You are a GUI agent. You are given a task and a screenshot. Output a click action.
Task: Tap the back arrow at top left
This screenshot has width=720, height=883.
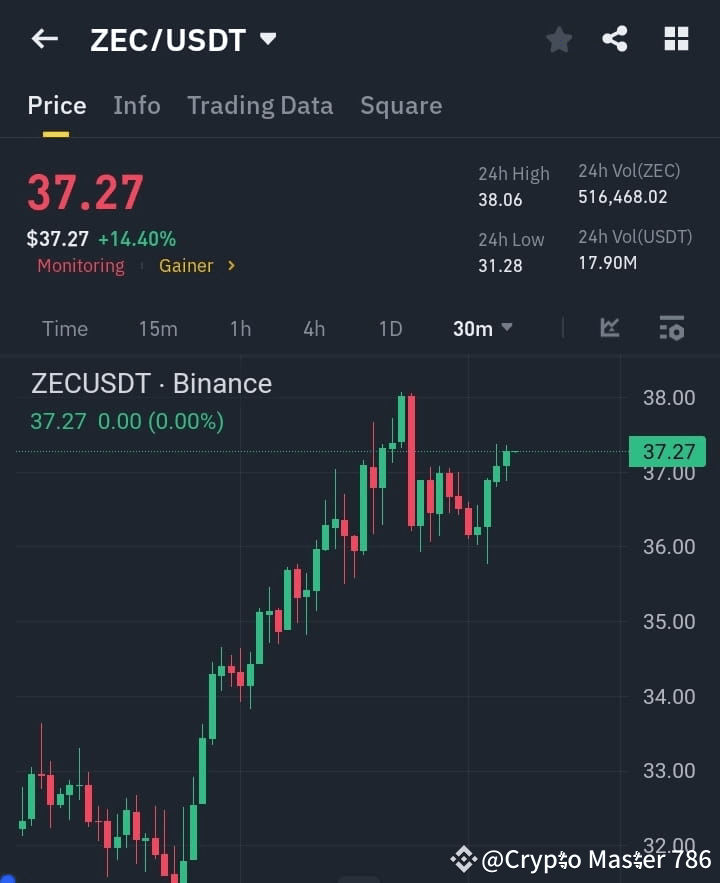(44, 39)
